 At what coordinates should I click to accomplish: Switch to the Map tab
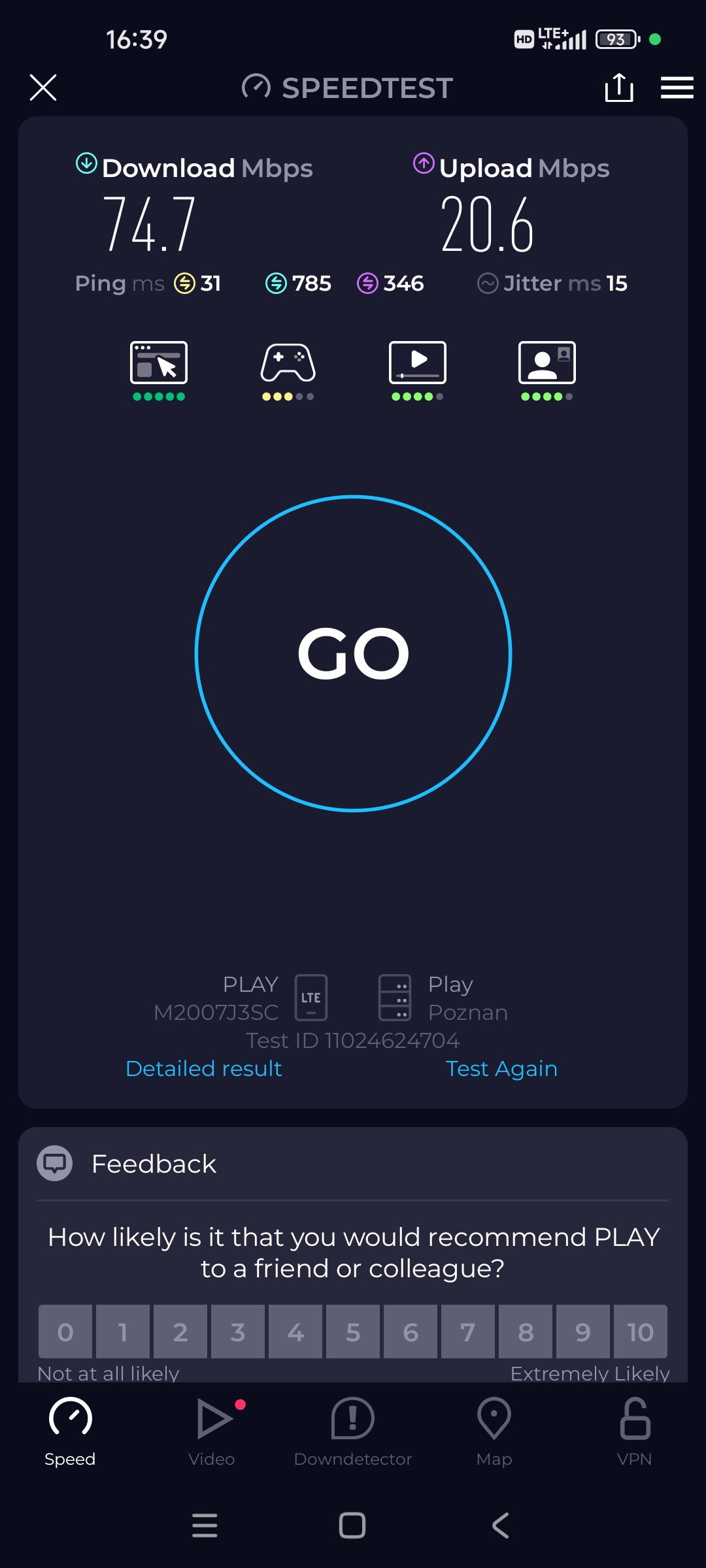[x=494, y=1431]
